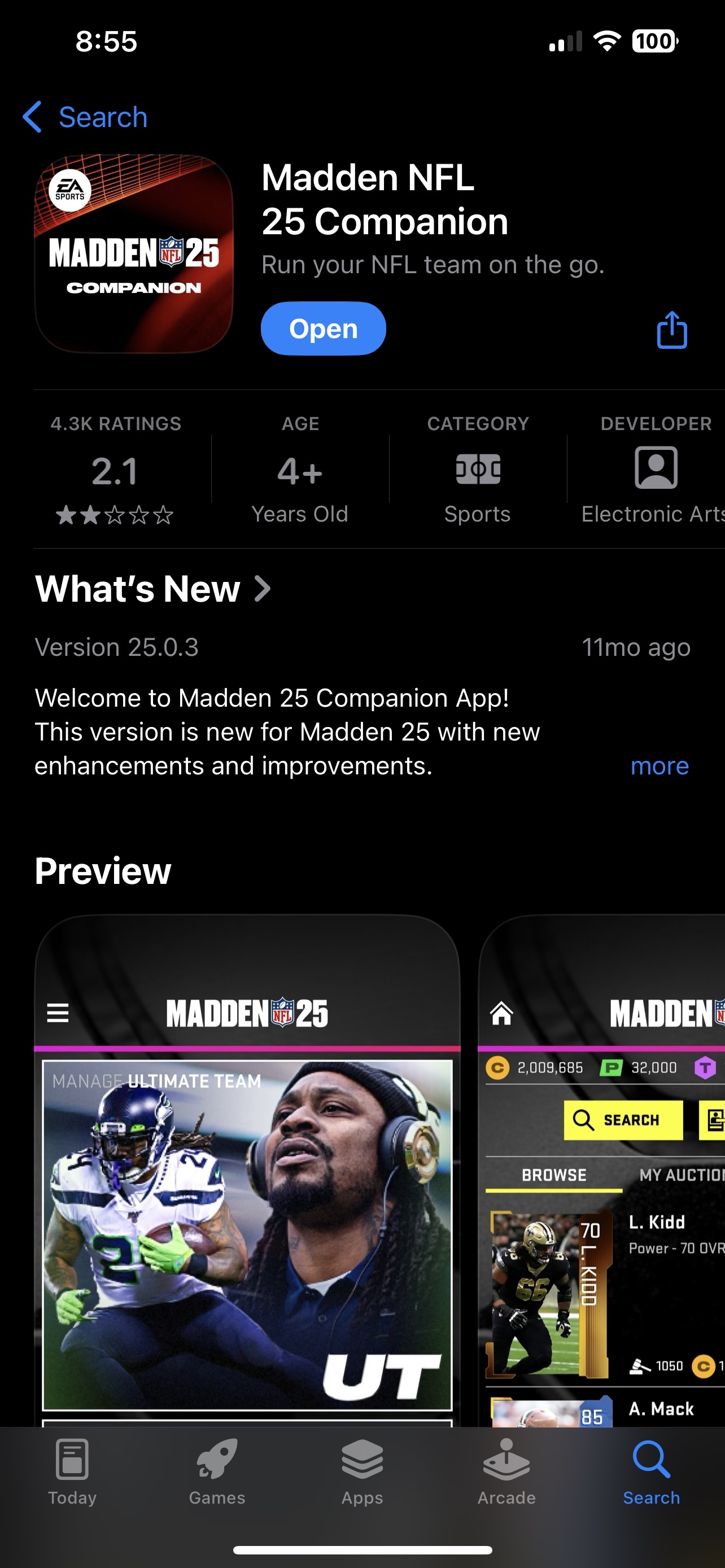The height and width of the screenshot is (1568, 725).
Task: Go back to Search results
Action: [x=85, y=117]
